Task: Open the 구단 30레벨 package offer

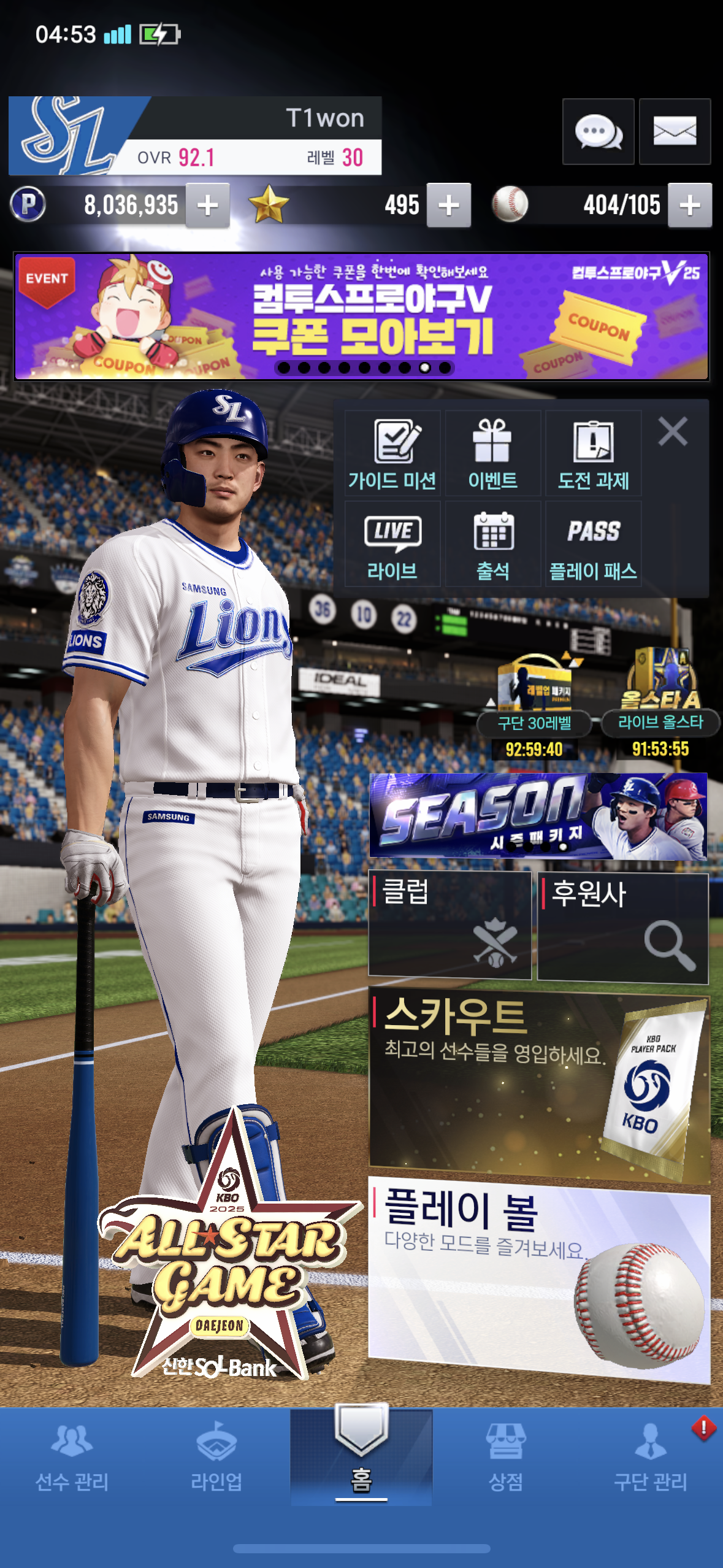Action: tap(534, 705)
